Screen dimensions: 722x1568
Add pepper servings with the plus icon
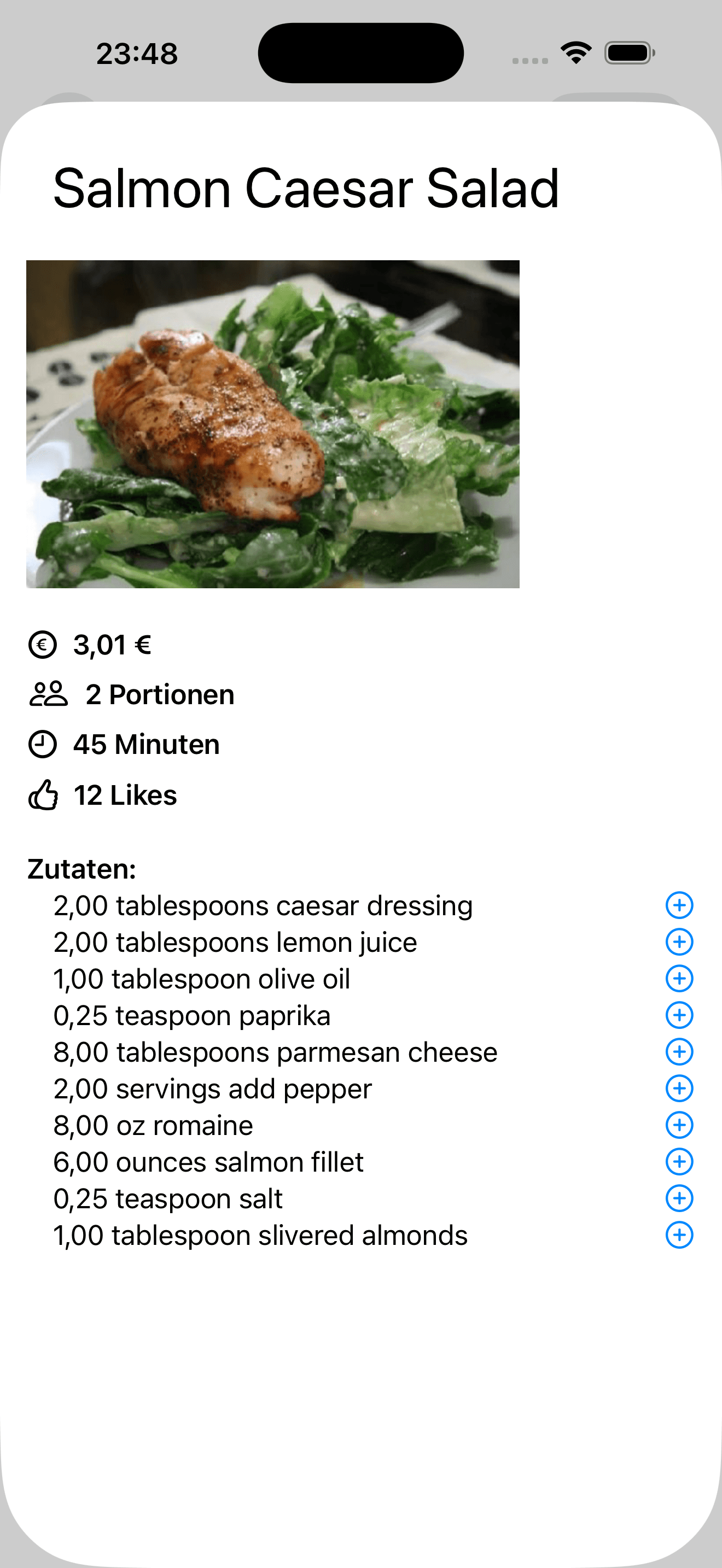click(x=679, y=1089)
